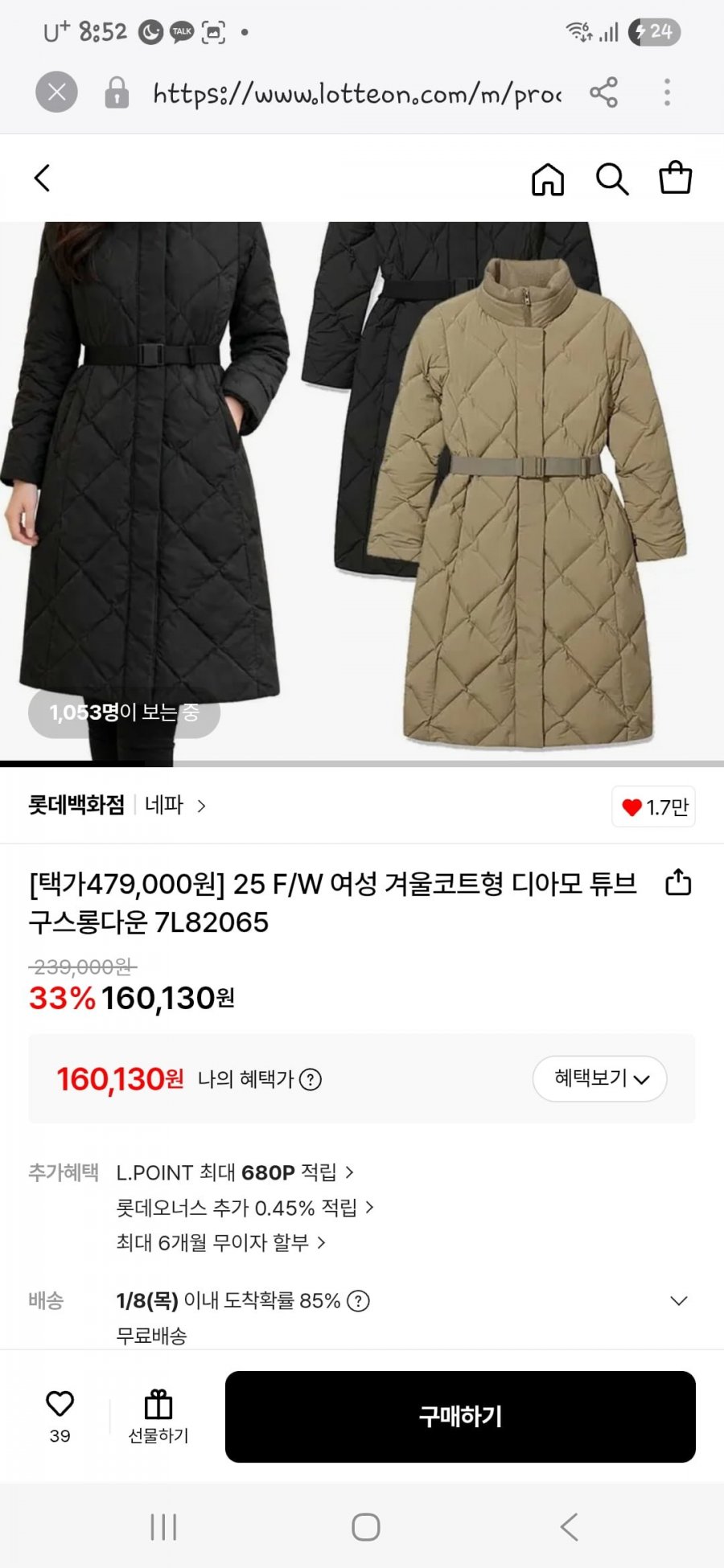Open product search

click(x=611, y=179)
